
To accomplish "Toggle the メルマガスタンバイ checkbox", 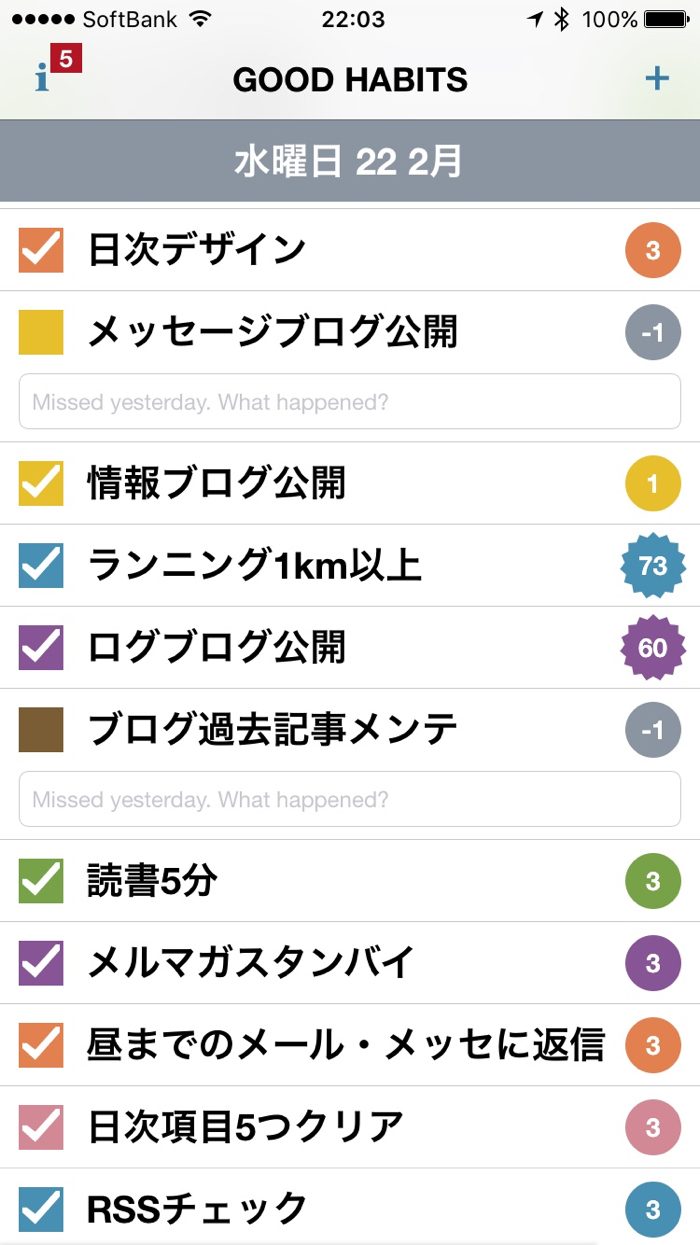I will 41,964.
